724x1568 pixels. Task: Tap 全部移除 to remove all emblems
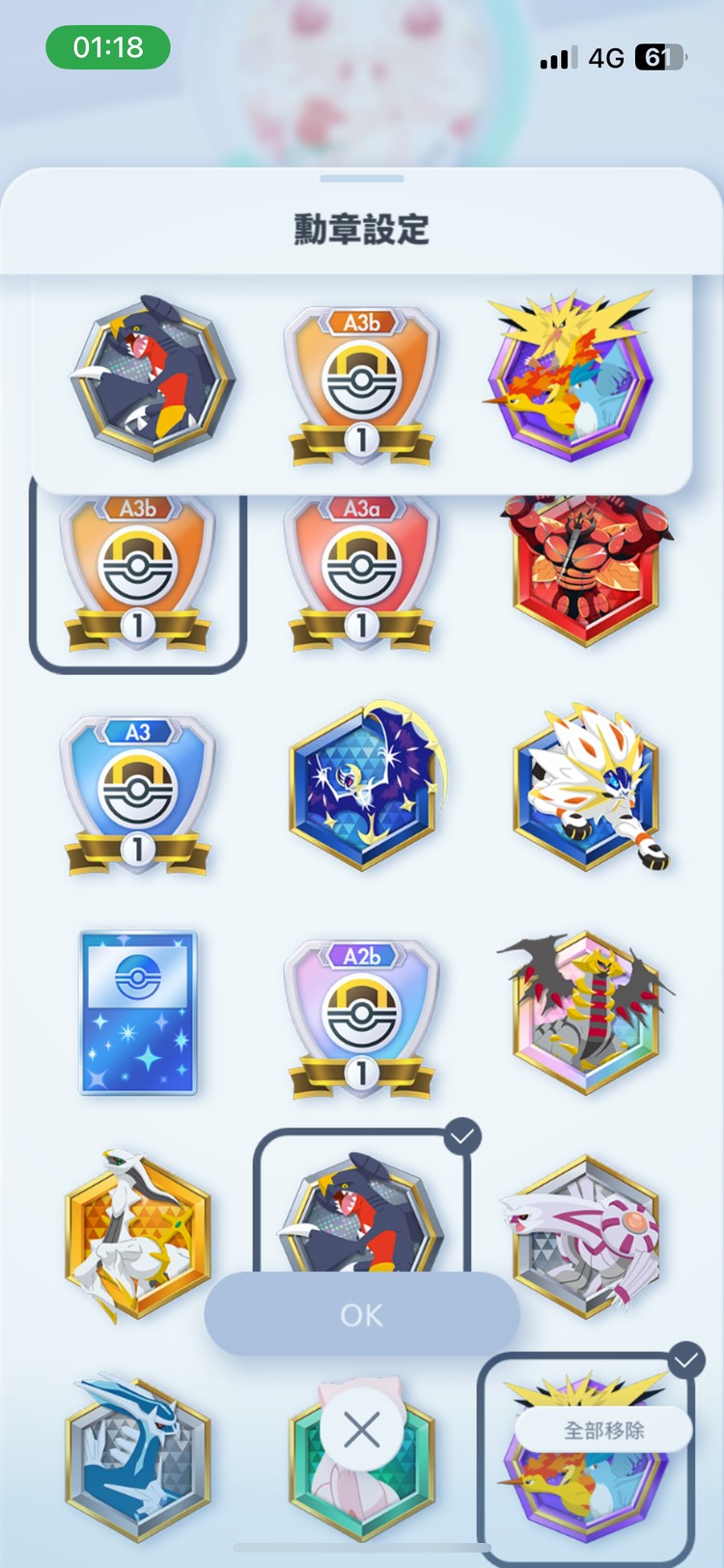coord(603,1430)
